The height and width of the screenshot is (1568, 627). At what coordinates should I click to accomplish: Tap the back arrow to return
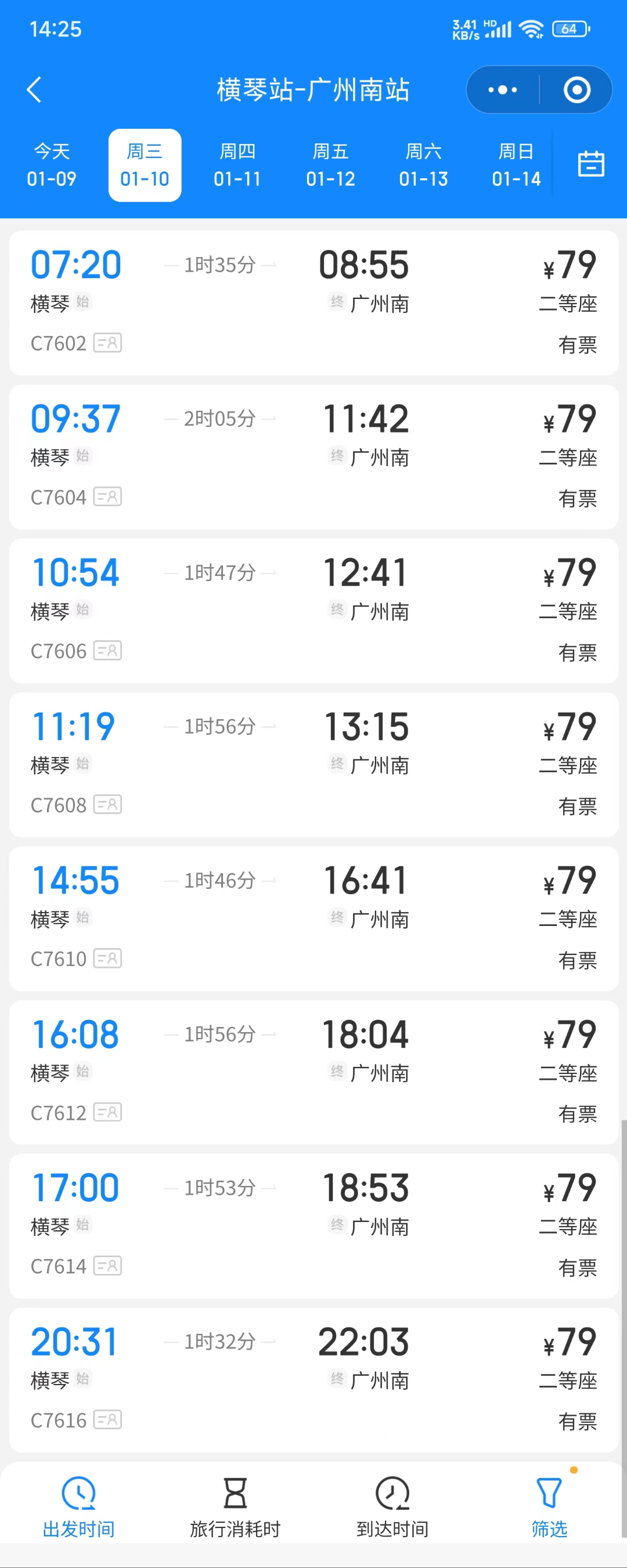(x=35, y=89)
